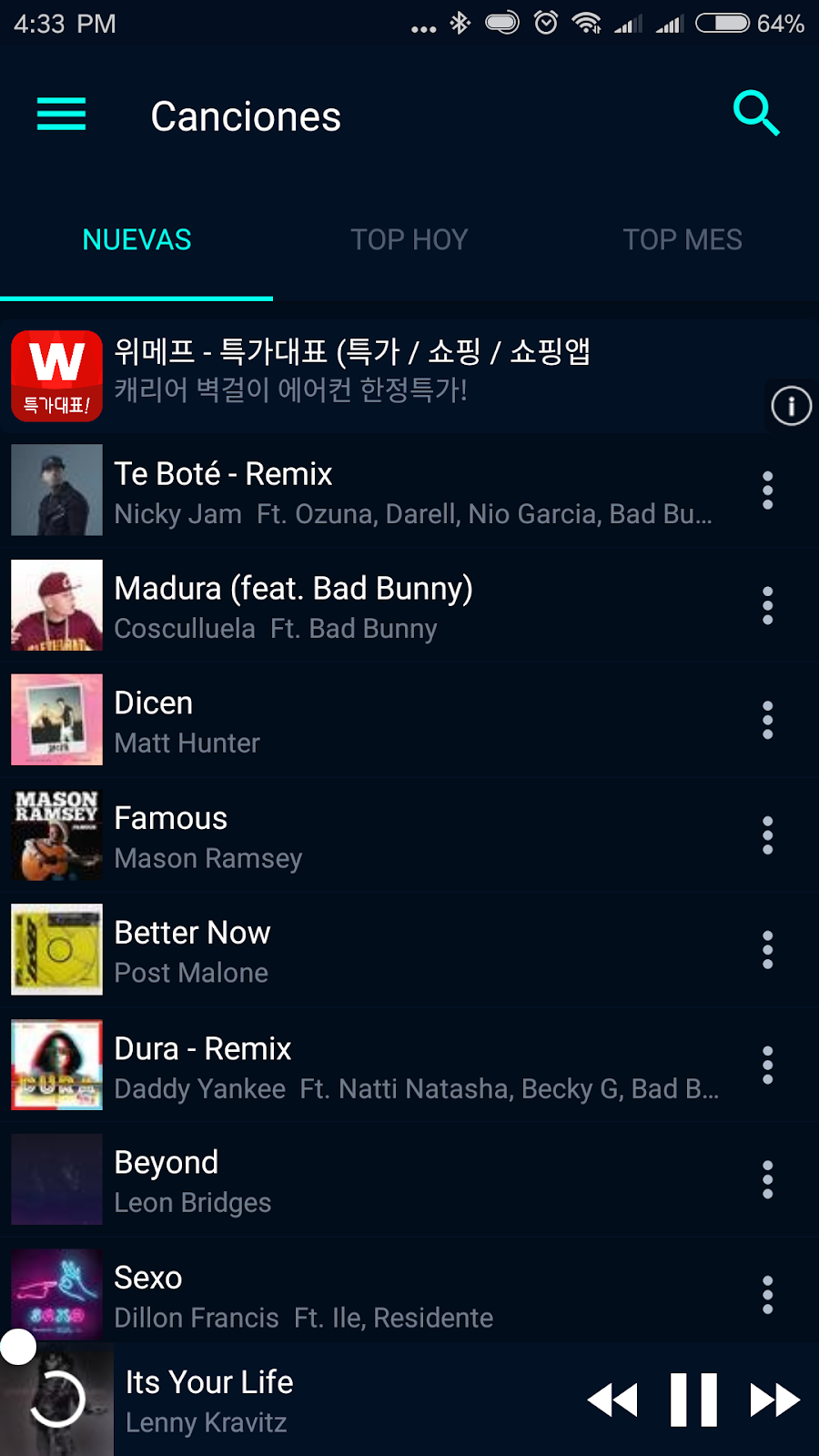
Task: Tap the info icon on the ad banner
Action: pyautogui.click(x=790, y=406)
